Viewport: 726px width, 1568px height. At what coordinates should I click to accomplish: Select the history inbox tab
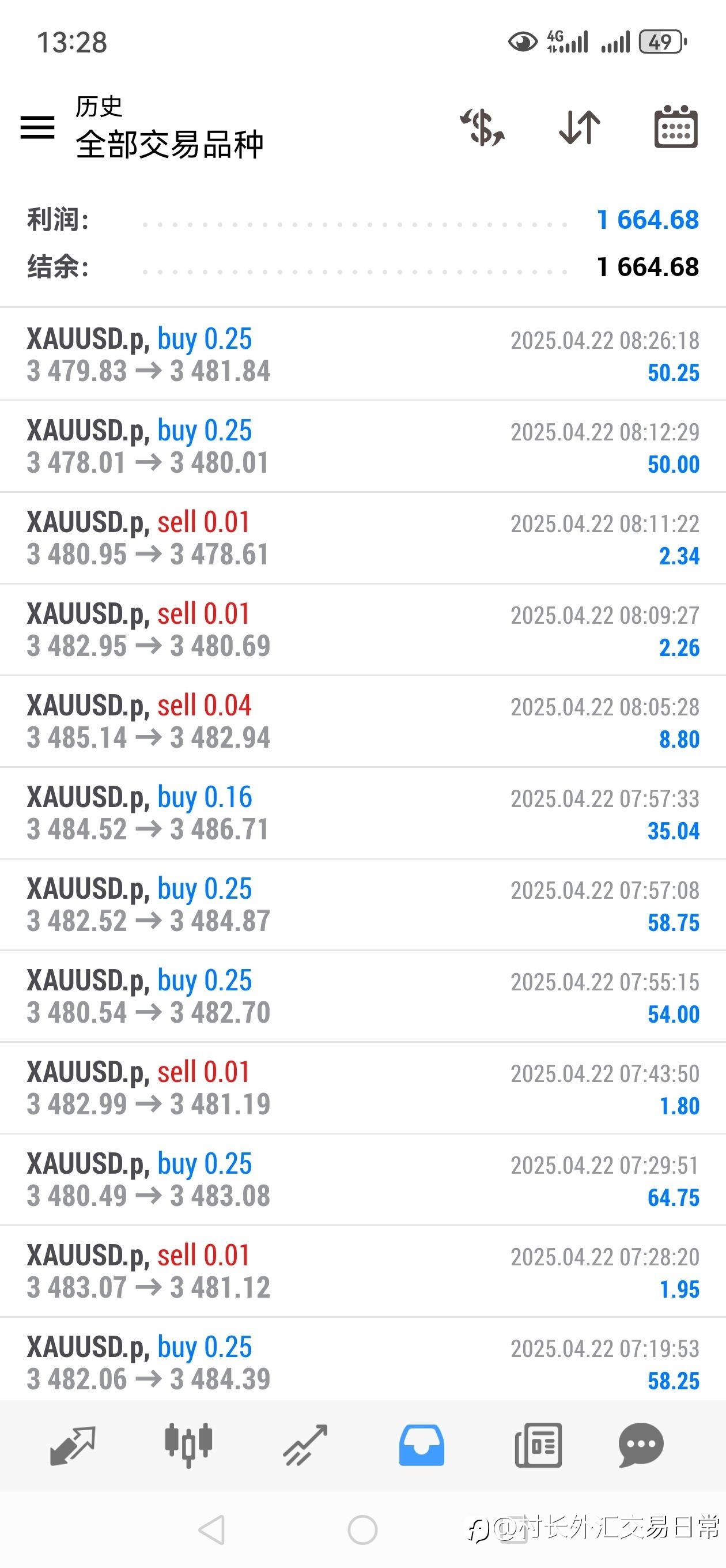click(422, 1445)
